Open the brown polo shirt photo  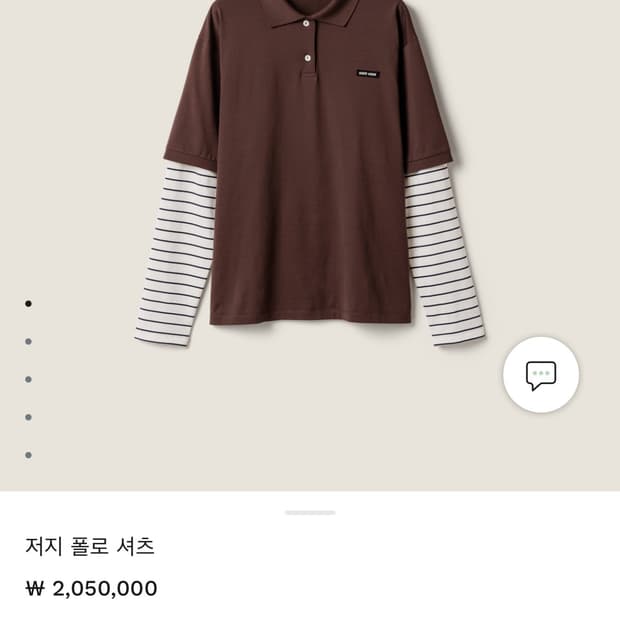(310, 180)
